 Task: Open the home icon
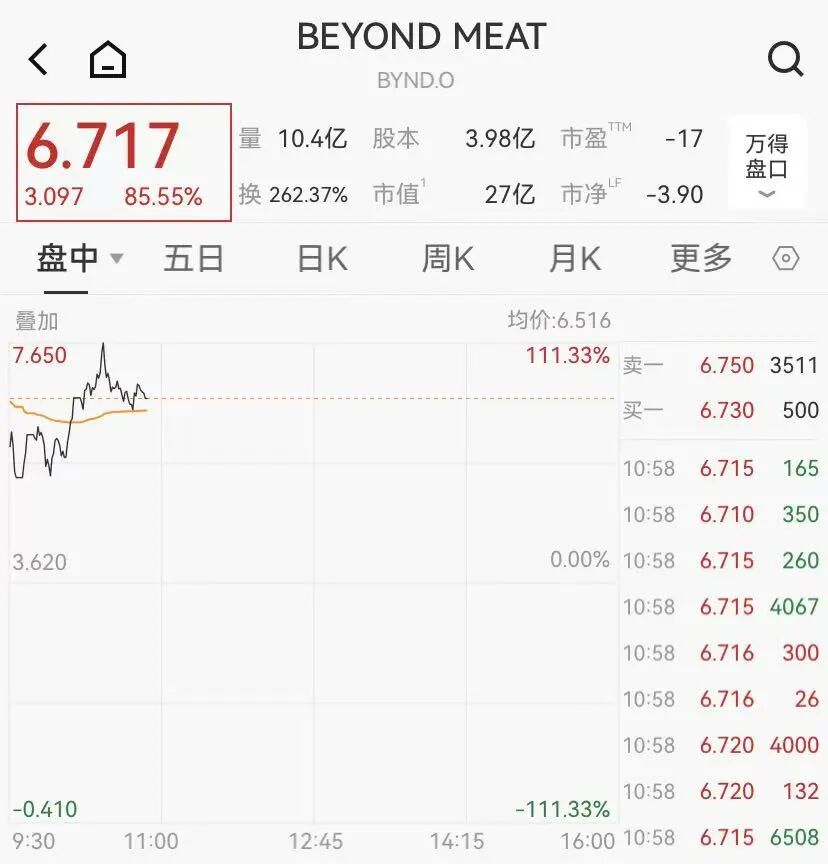108,60
